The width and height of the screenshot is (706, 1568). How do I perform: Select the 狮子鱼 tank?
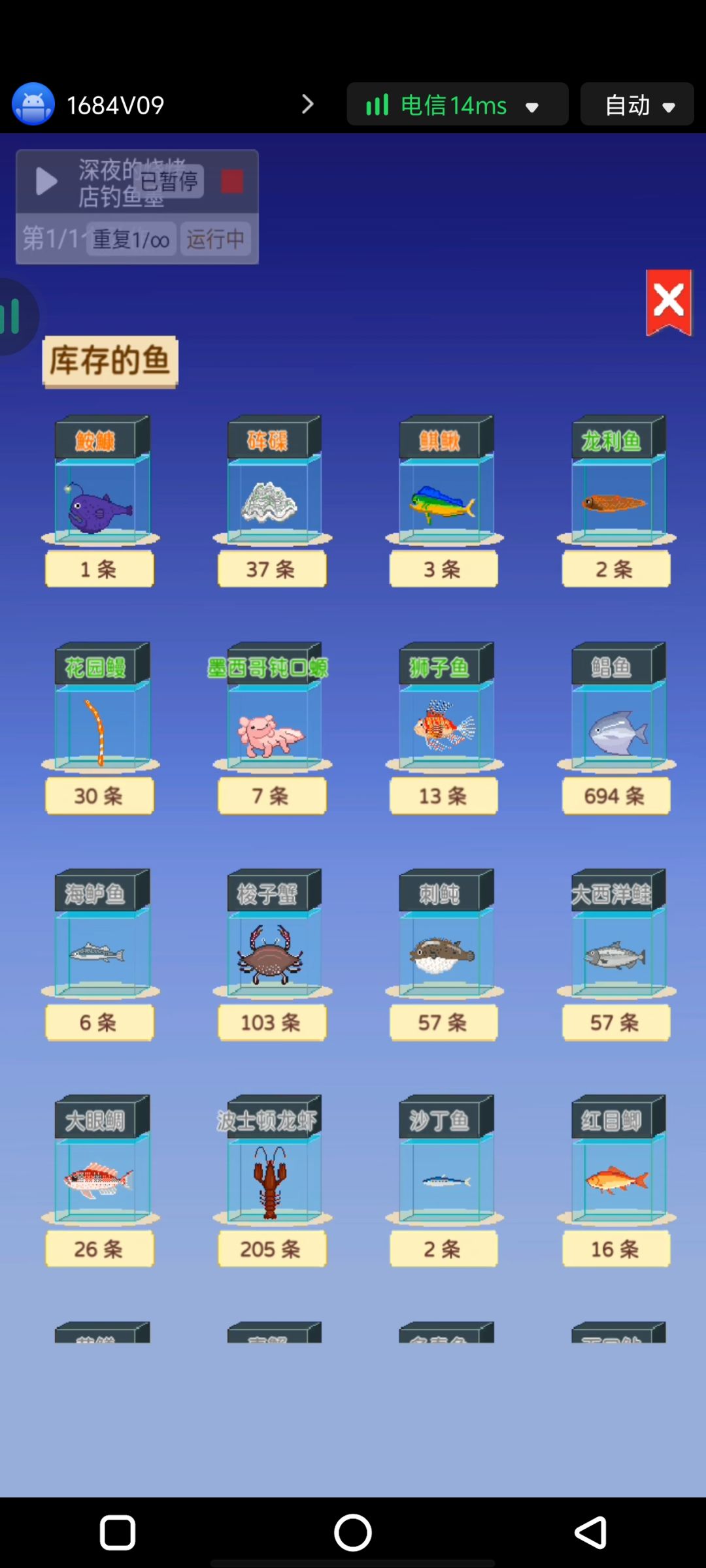[x=445, y=727]
